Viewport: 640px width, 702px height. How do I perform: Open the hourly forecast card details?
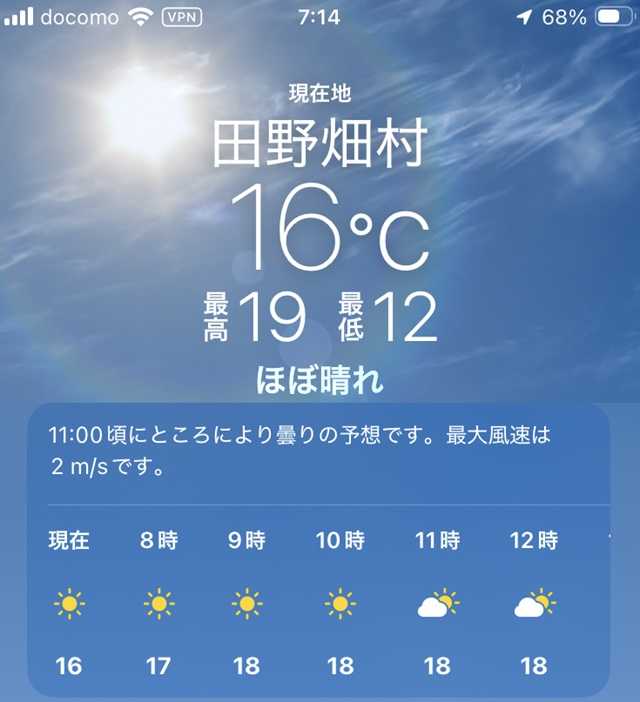pyautogui.click(x=319, y=551)
